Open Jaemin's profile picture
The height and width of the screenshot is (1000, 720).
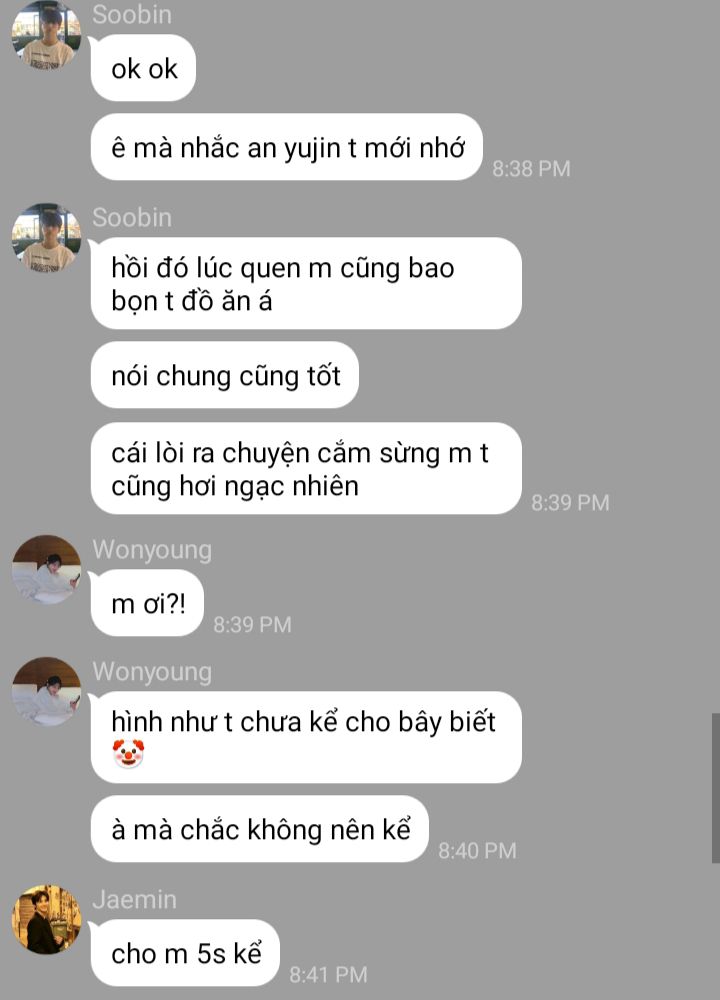46,919
